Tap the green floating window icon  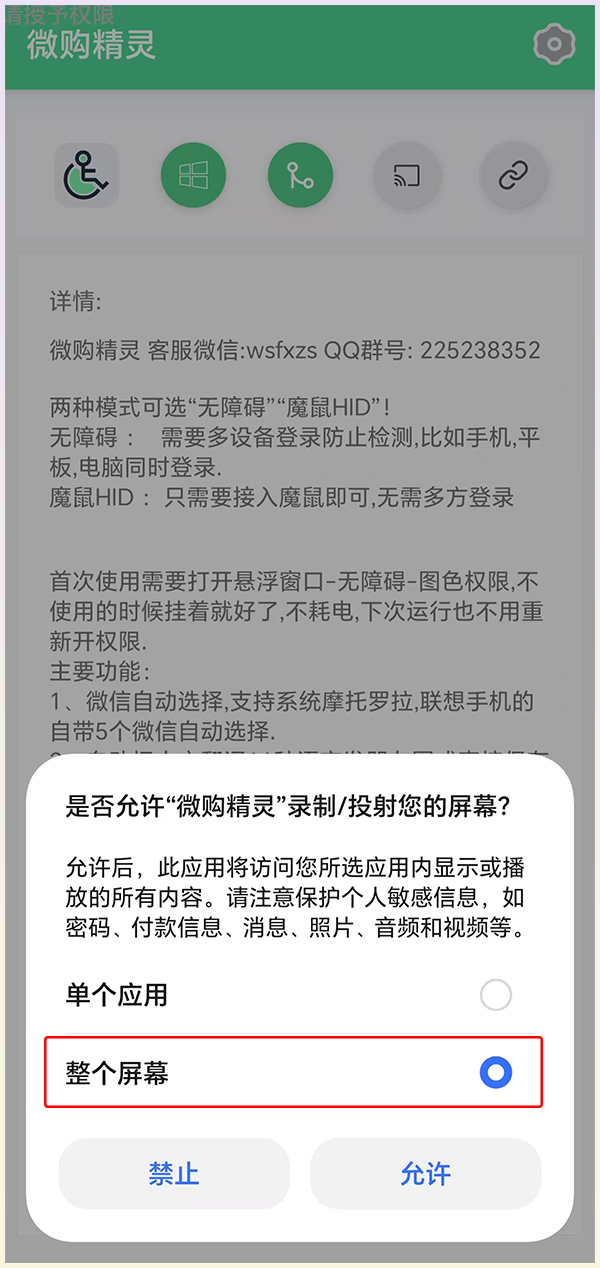coord(193,176)
